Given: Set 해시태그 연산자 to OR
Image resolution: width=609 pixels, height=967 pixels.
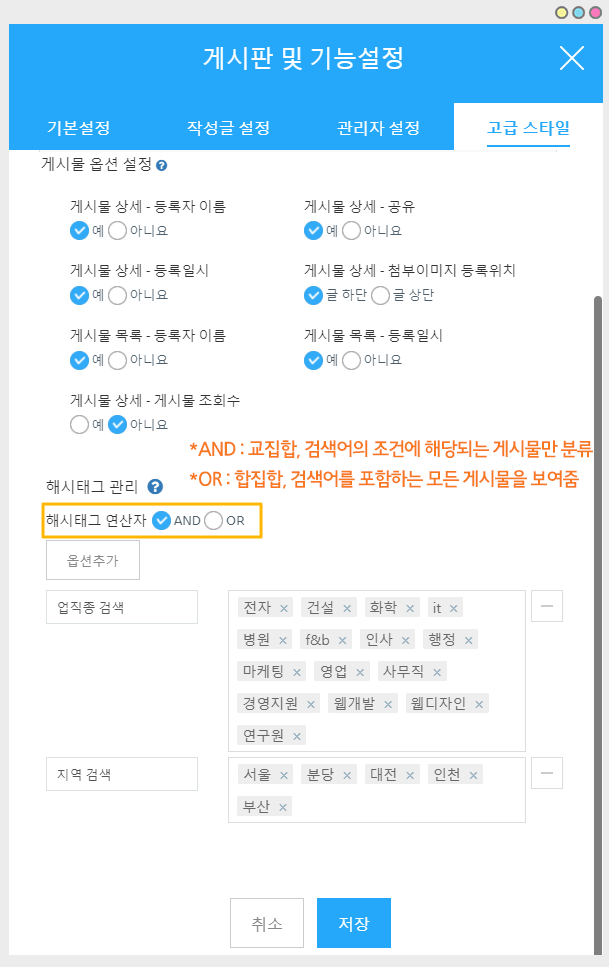Looking at the screenshot, I should click(214, 521).
